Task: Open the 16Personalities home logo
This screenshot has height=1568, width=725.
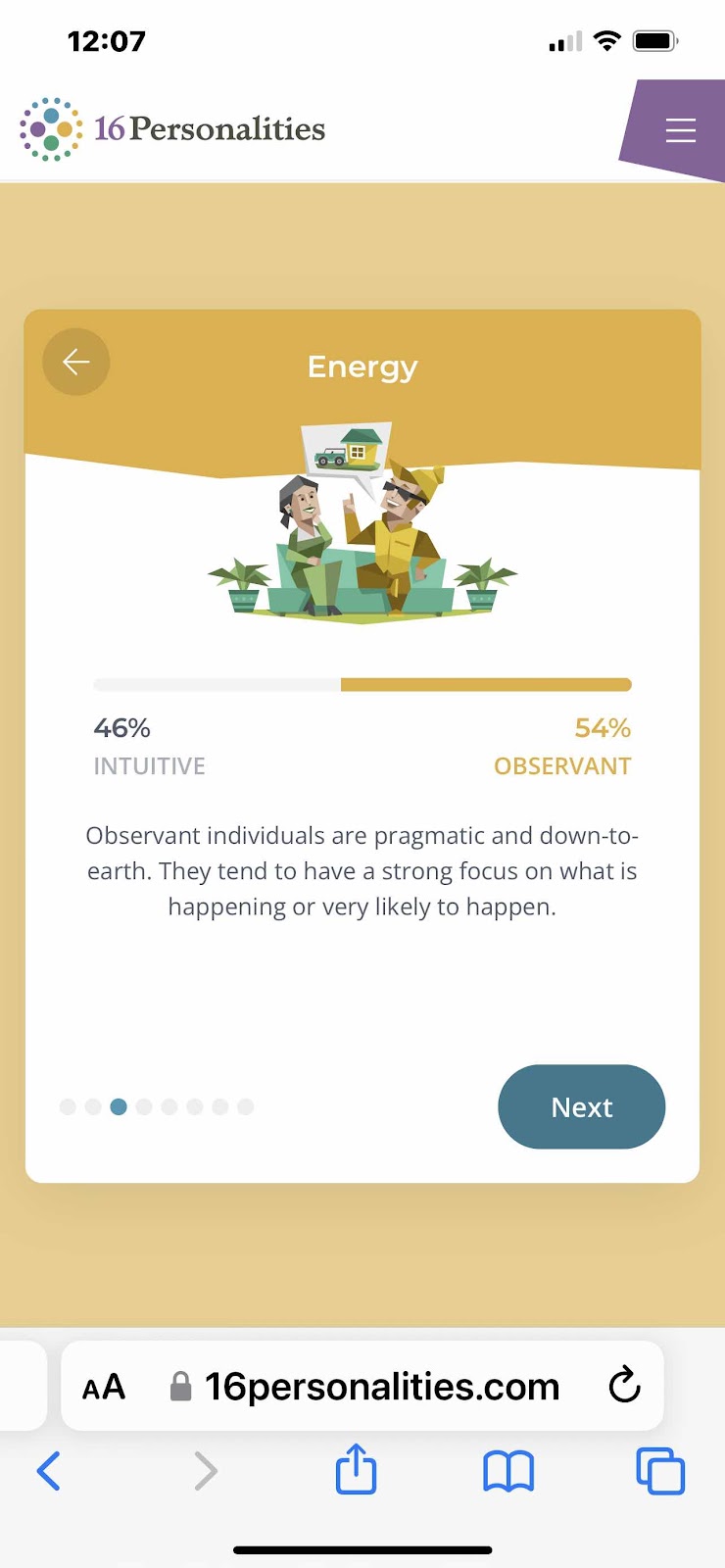Action: [x=173, y=128]
